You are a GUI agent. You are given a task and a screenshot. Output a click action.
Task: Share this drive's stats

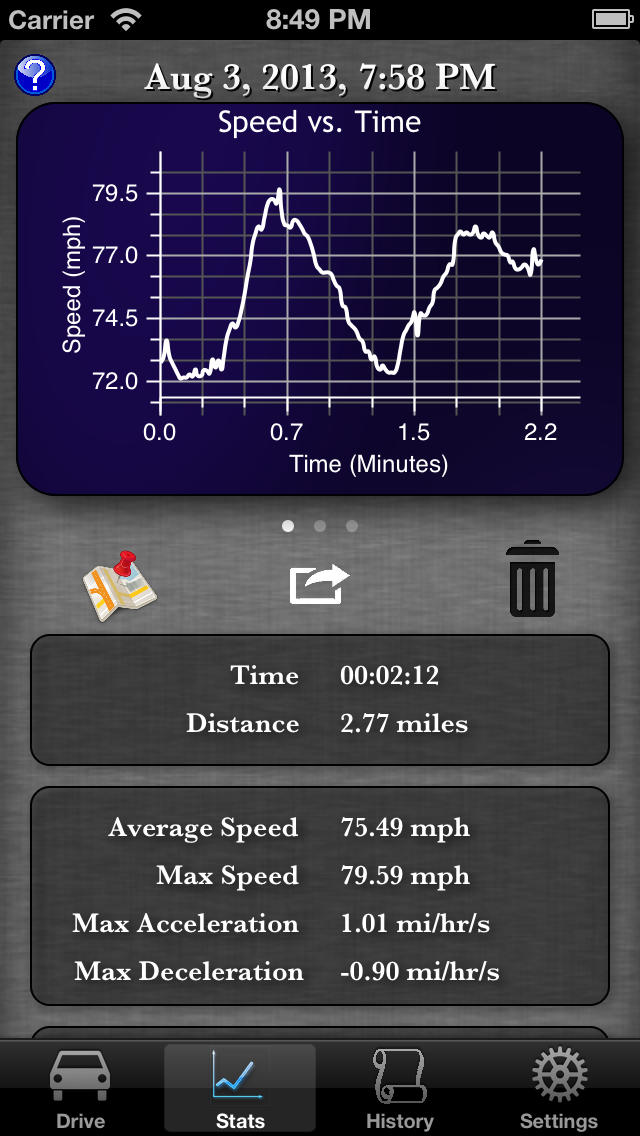pos(319,584)
